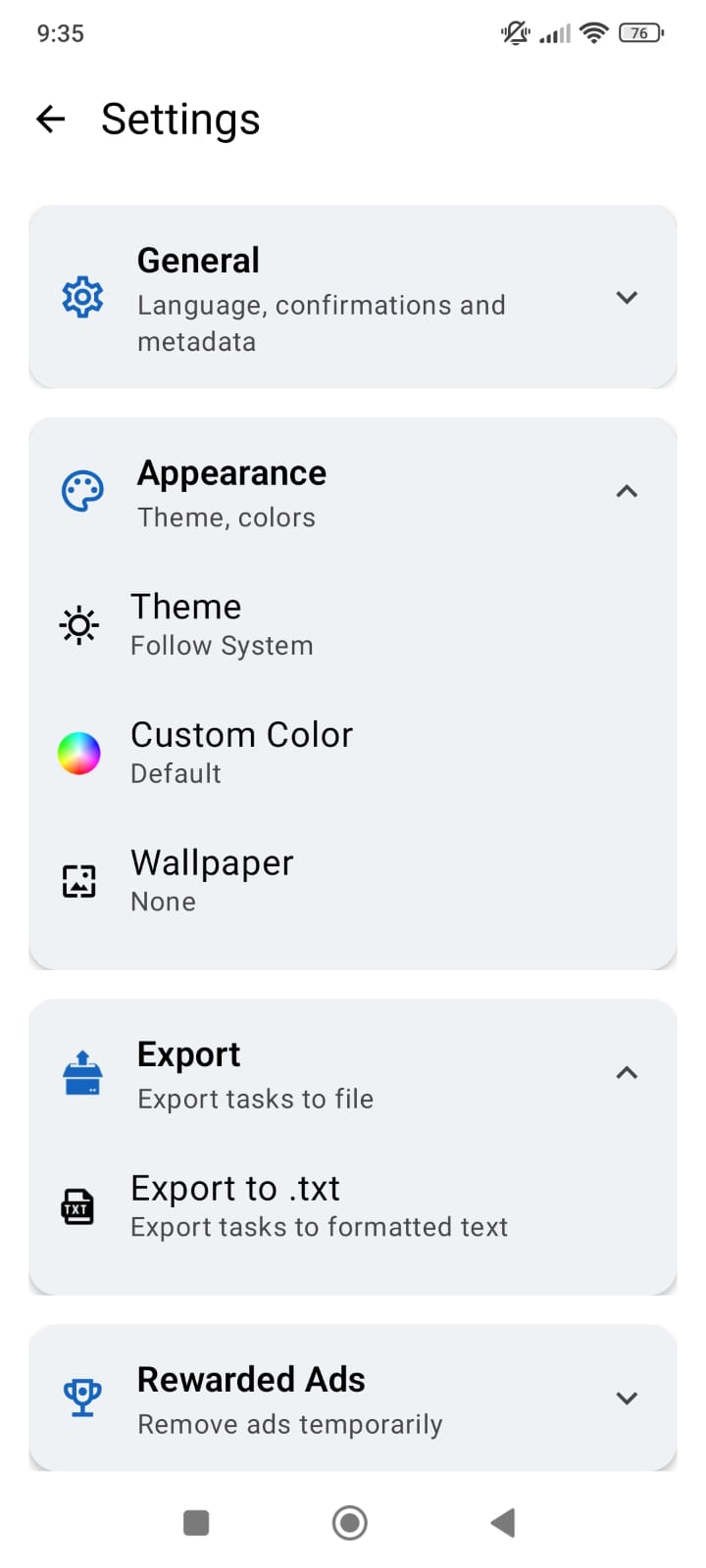Viewport: 706px width, 1568px height.
Task: Tap the back arrow to leave Settings
Action: 49,119
